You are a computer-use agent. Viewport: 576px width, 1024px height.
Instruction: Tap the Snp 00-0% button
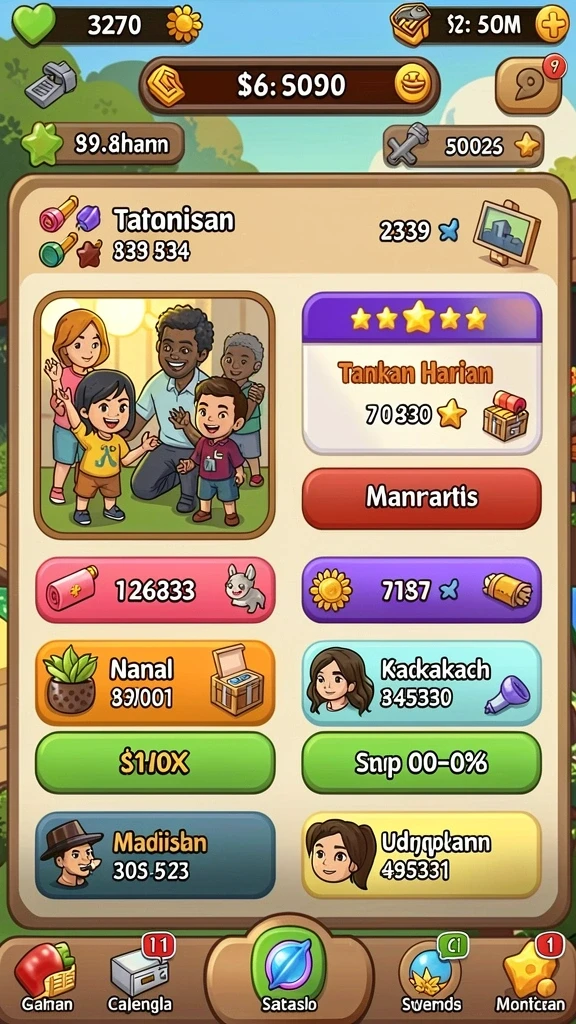pyautogui.click(x=422, y=762)
